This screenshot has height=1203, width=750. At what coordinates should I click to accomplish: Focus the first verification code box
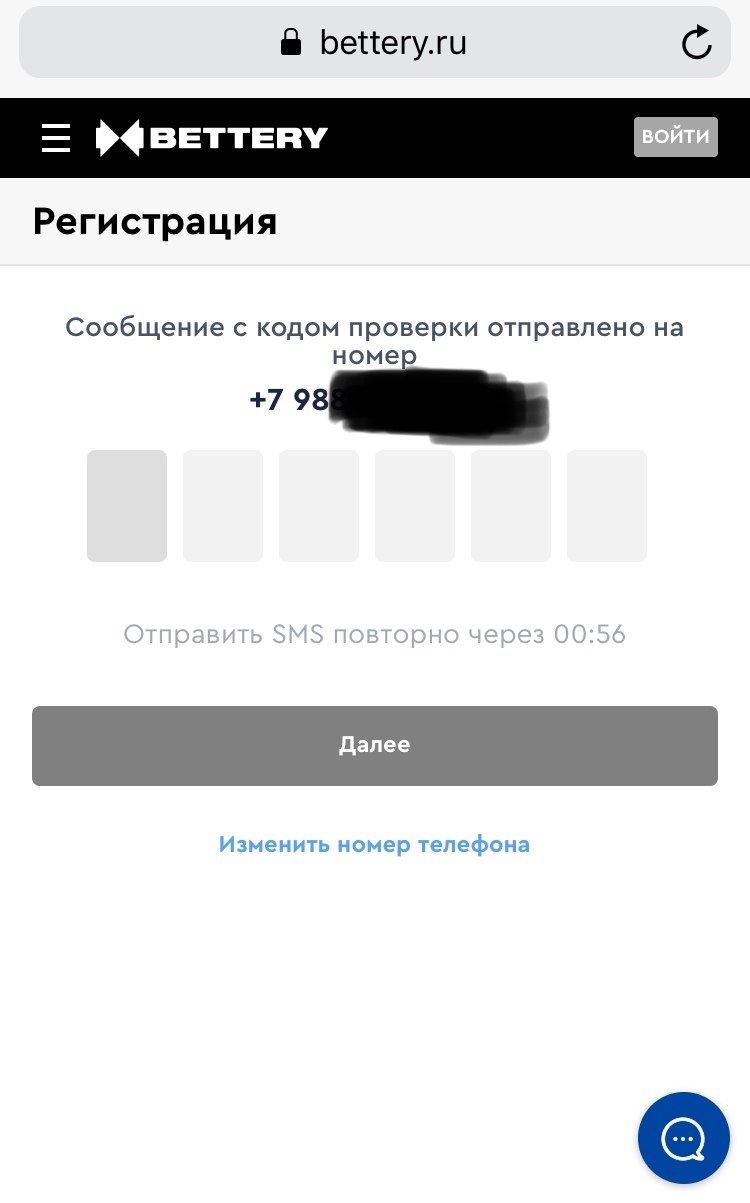coord(127,505)
